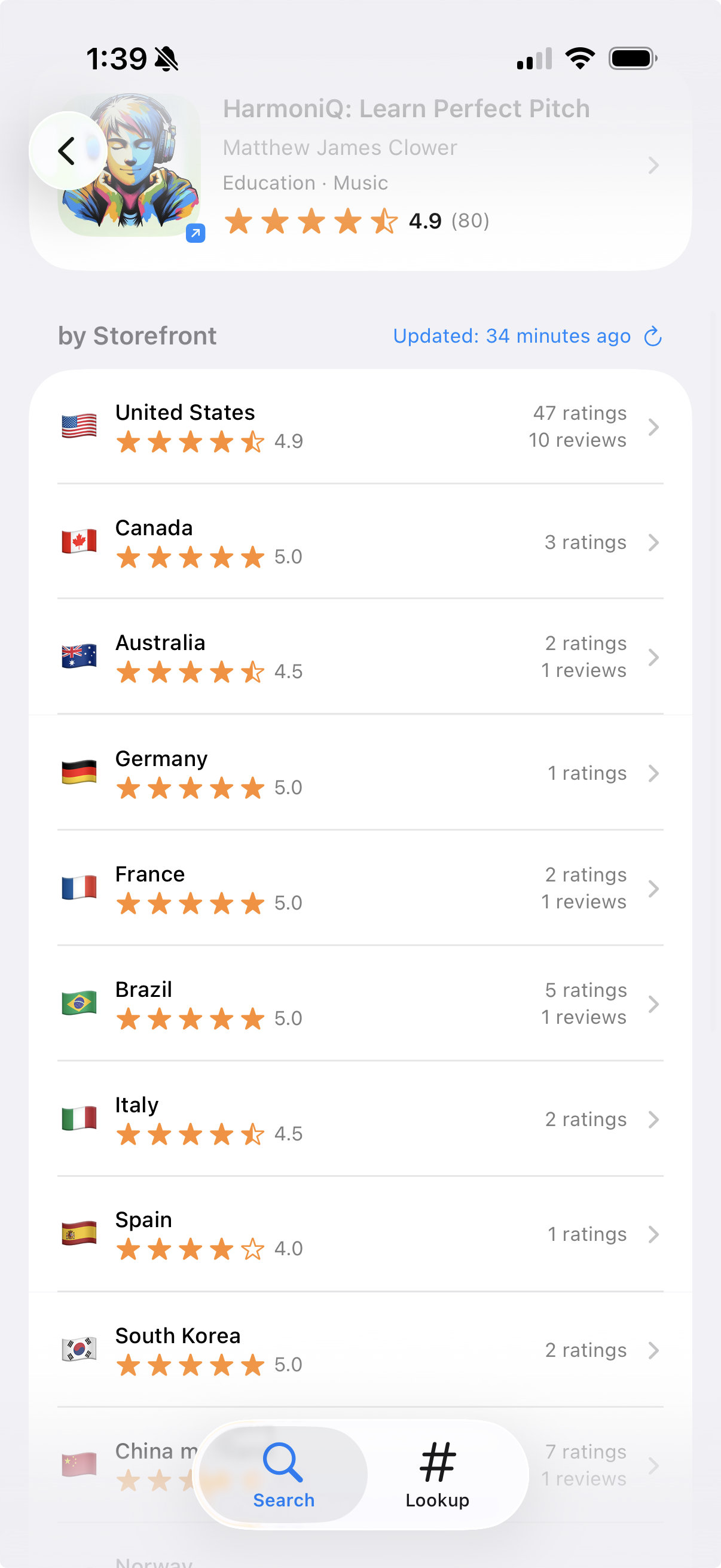
Task: Expand the Australia ratings row chevron
Action: pos(654,657)
